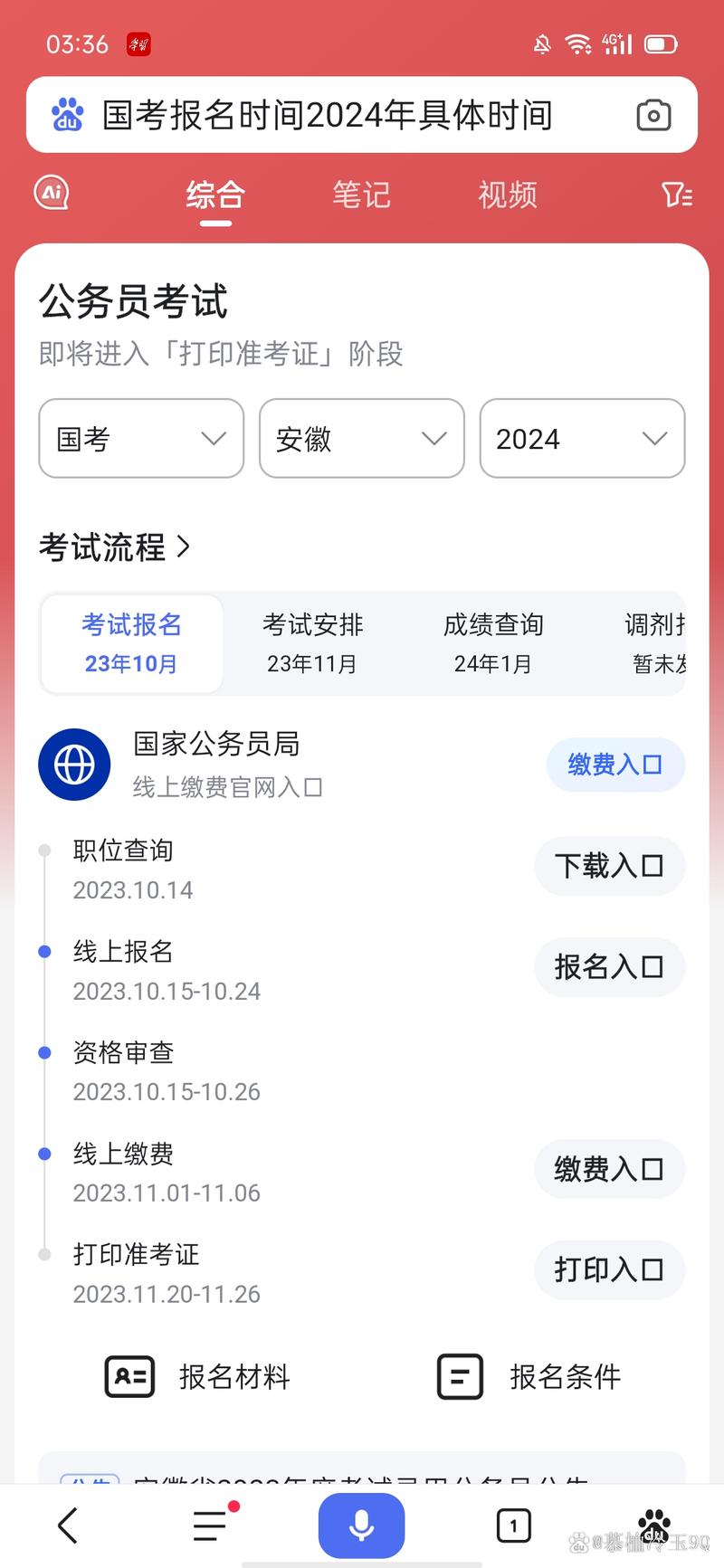Screen dimensions: 724x1568
Task: Change the year via the 2024 dropdown
Action: click(x=581, y=439)
